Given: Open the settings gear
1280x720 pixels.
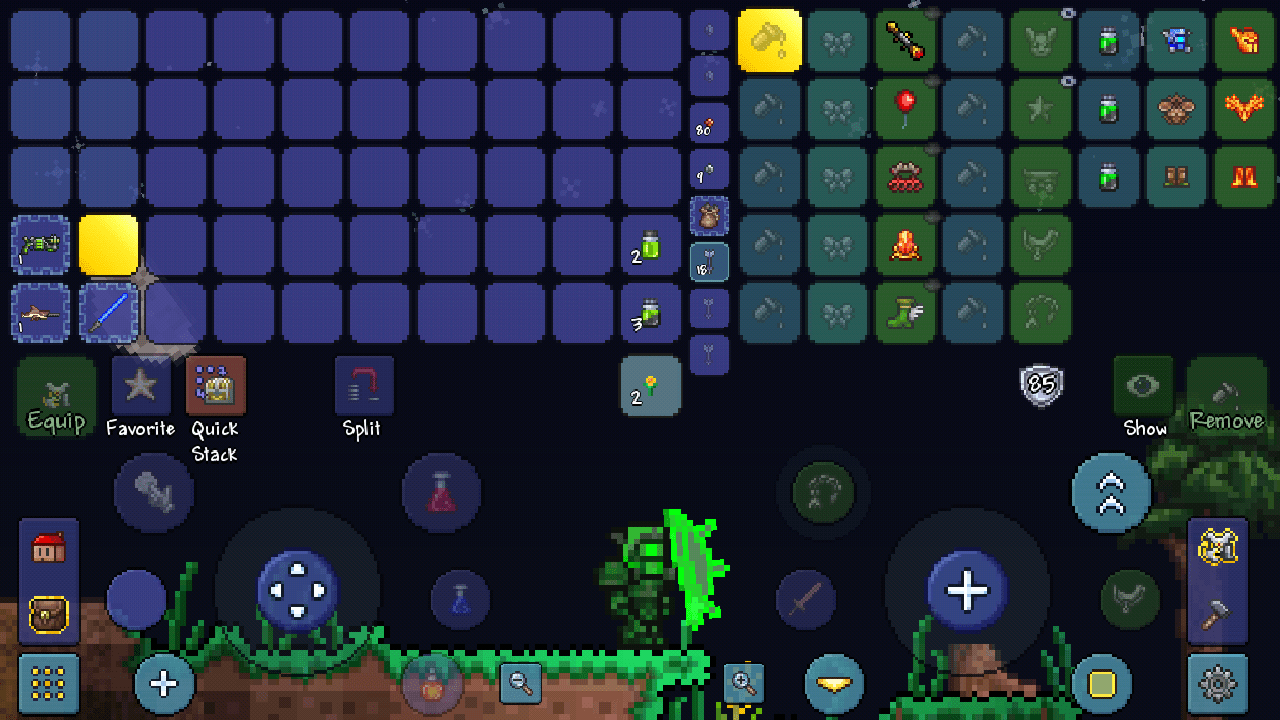Looking at the screenshot, I should click(1217, 685).
